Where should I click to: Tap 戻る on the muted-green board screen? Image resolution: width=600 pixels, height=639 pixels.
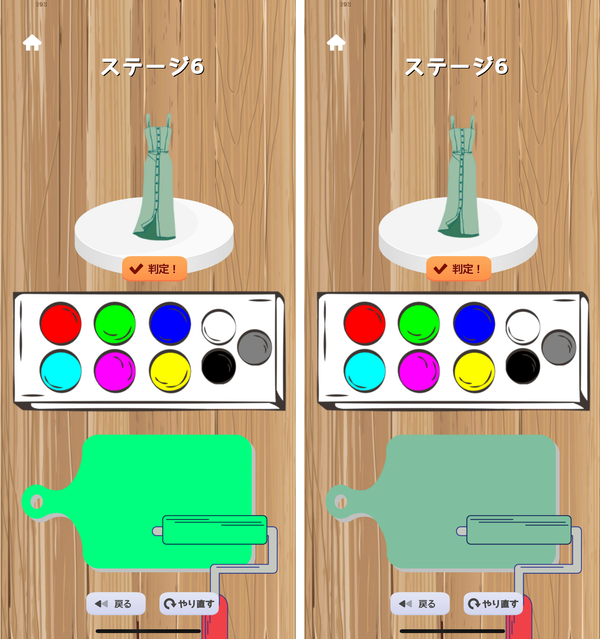tap(420, 604)
